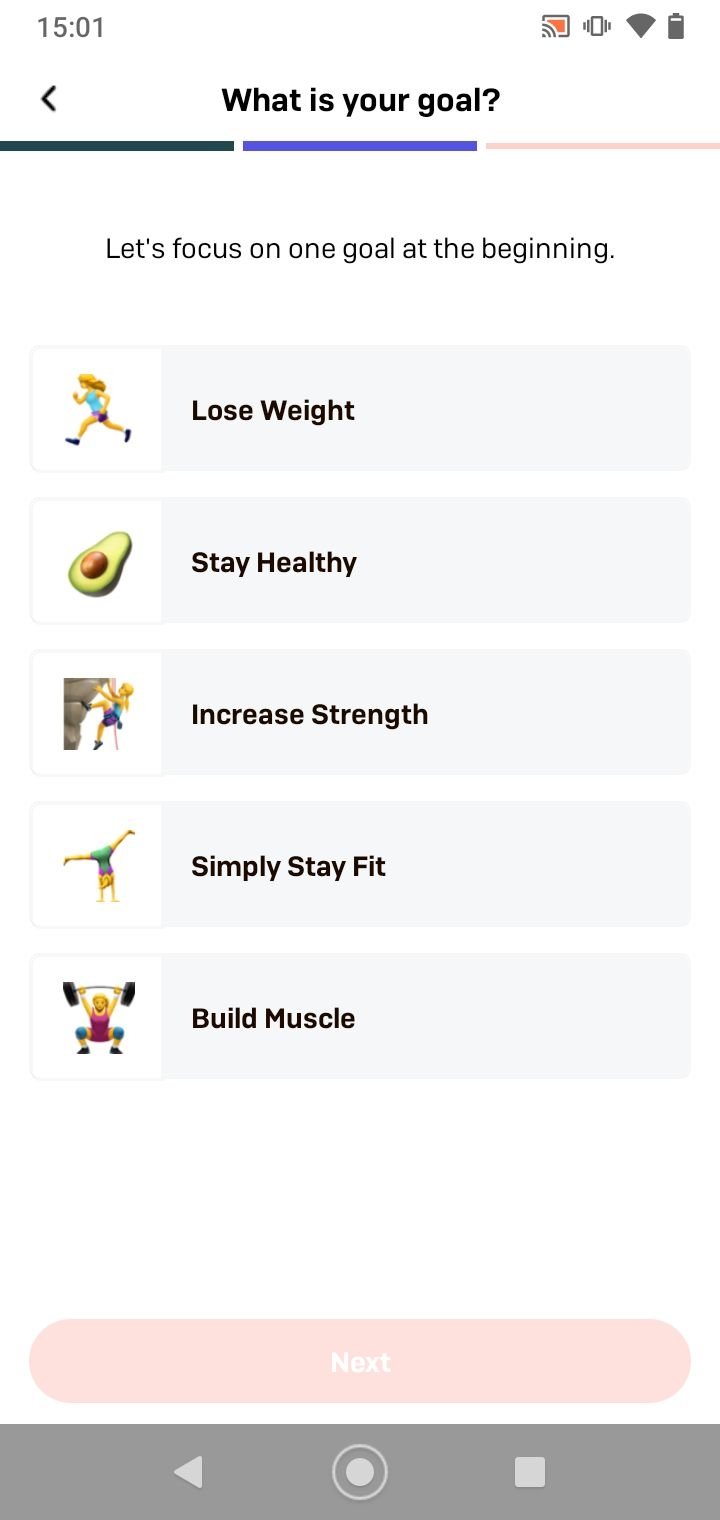This screenshot has width=720, height=1520.
Task: Choose the Build Muscle goal
Action: [x=360, y=1017]
